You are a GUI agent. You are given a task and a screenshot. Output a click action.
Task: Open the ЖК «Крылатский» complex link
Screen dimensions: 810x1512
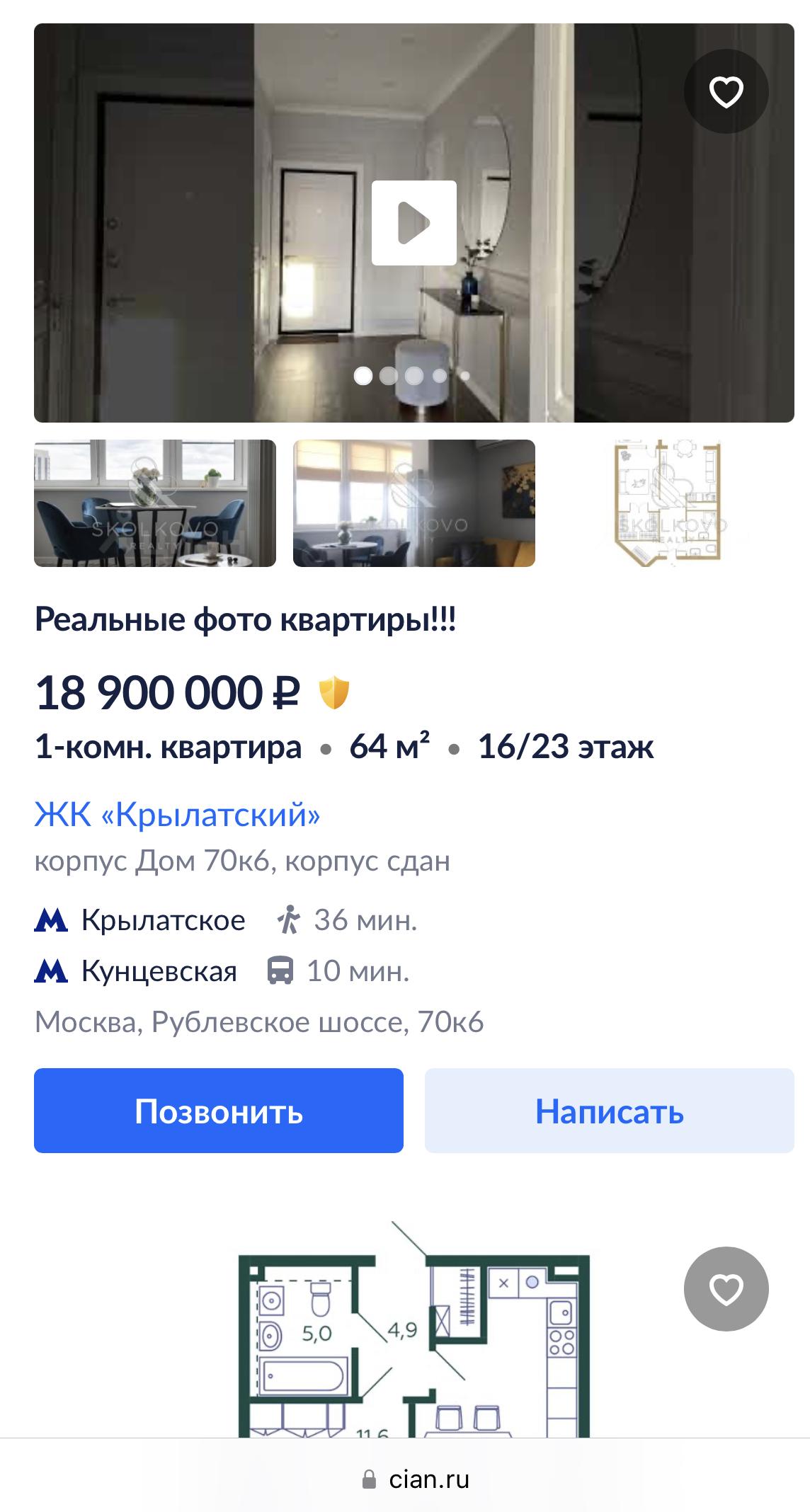point(178,815)
